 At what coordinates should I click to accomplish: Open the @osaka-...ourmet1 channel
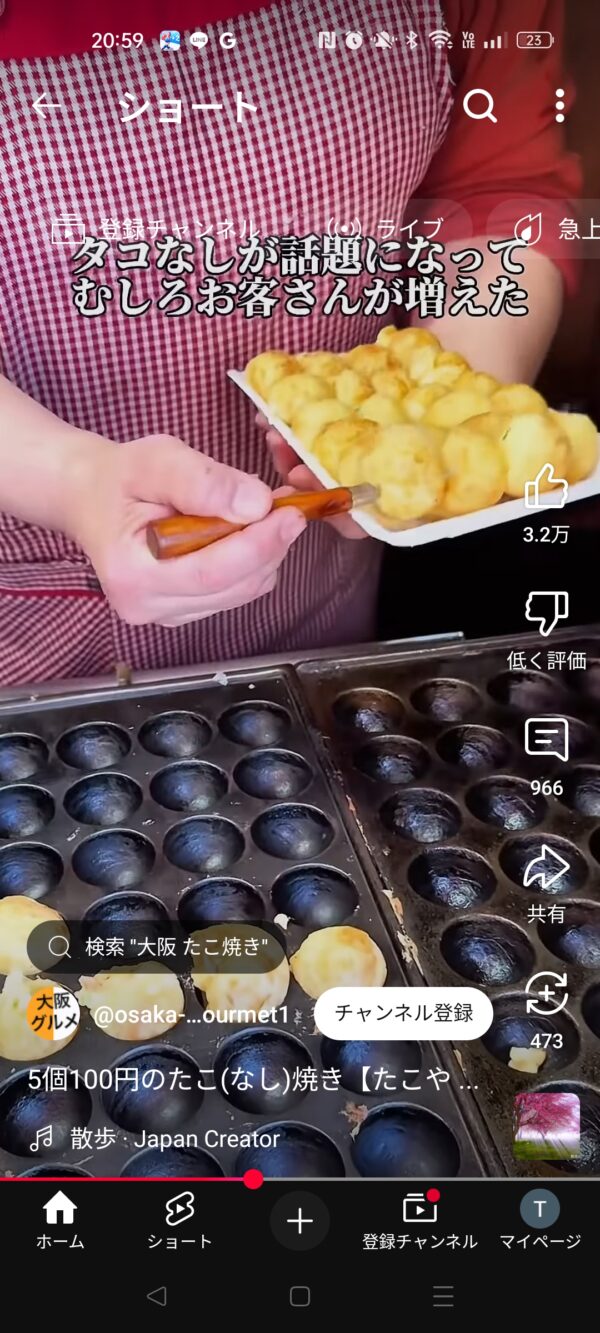190,1015
